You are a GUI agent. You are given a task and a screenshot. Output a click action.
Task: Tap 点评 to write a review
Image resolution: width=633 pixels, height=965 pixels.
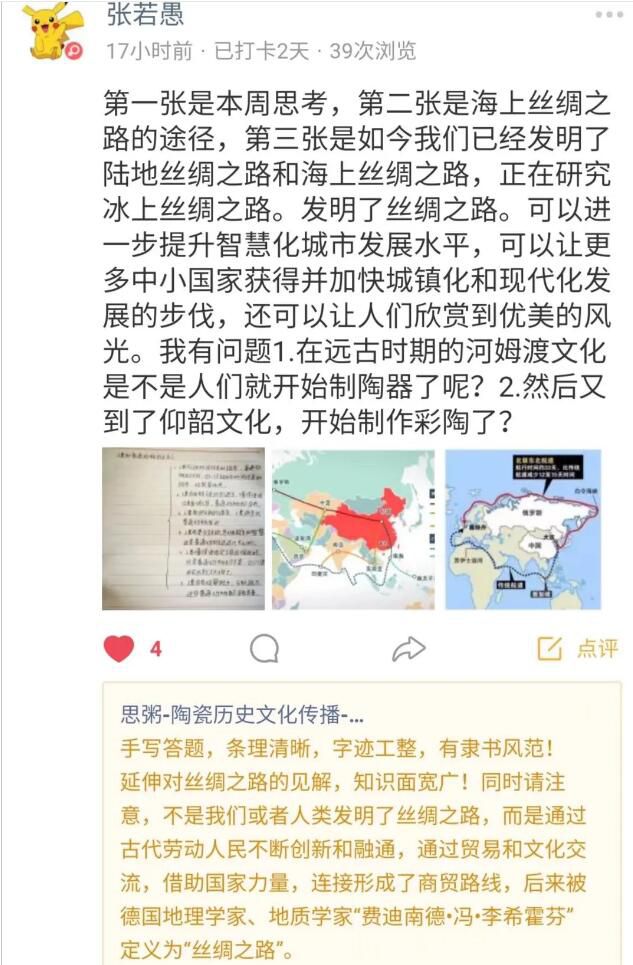578,649
